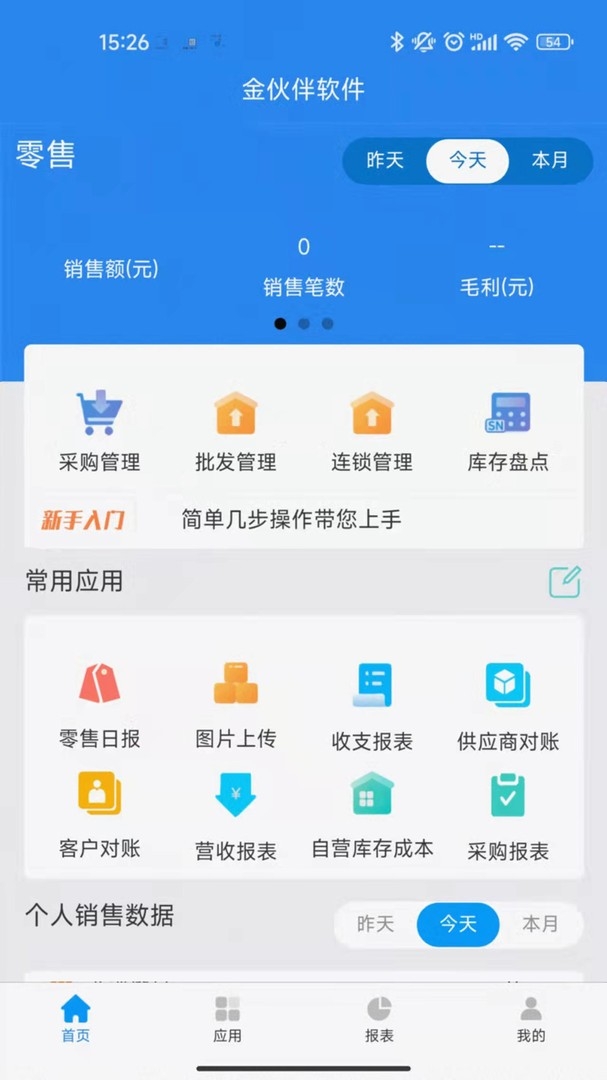Open 图片上传
Screen dimensions: 607x1080
point(236,706)
